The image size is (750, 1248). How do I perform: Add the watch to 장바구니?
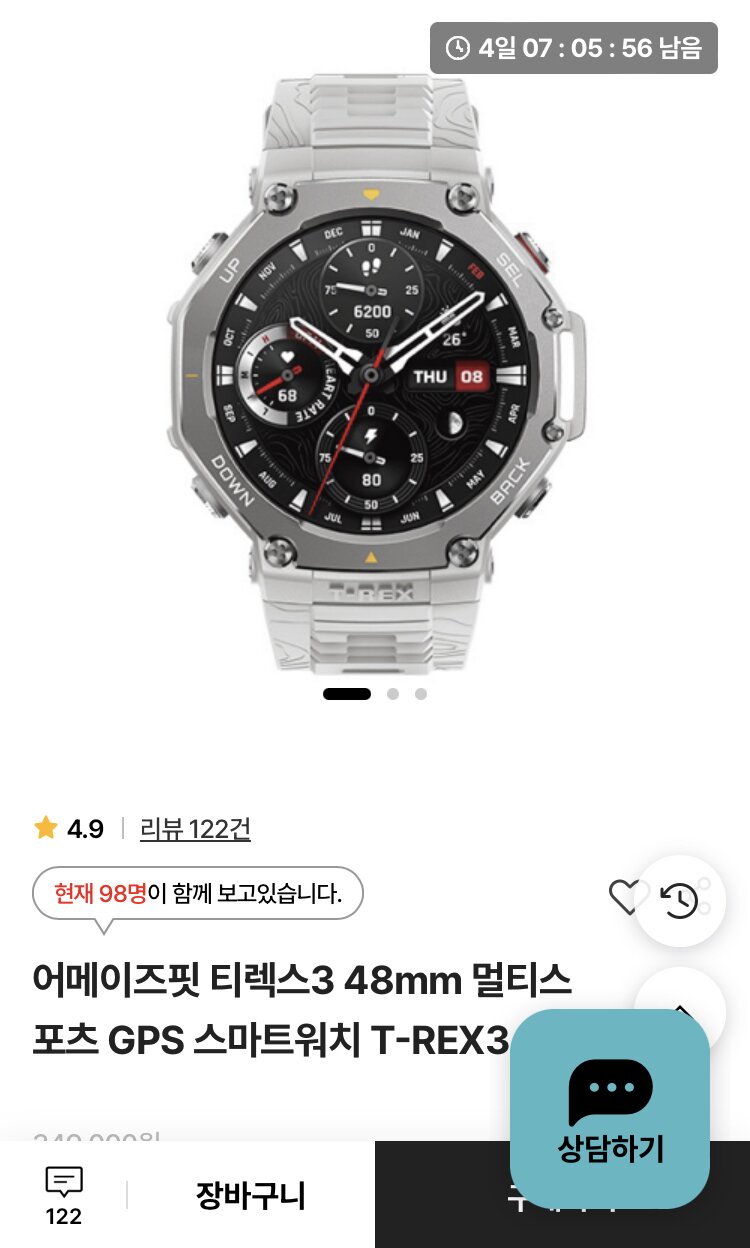tap(250, 1195)
